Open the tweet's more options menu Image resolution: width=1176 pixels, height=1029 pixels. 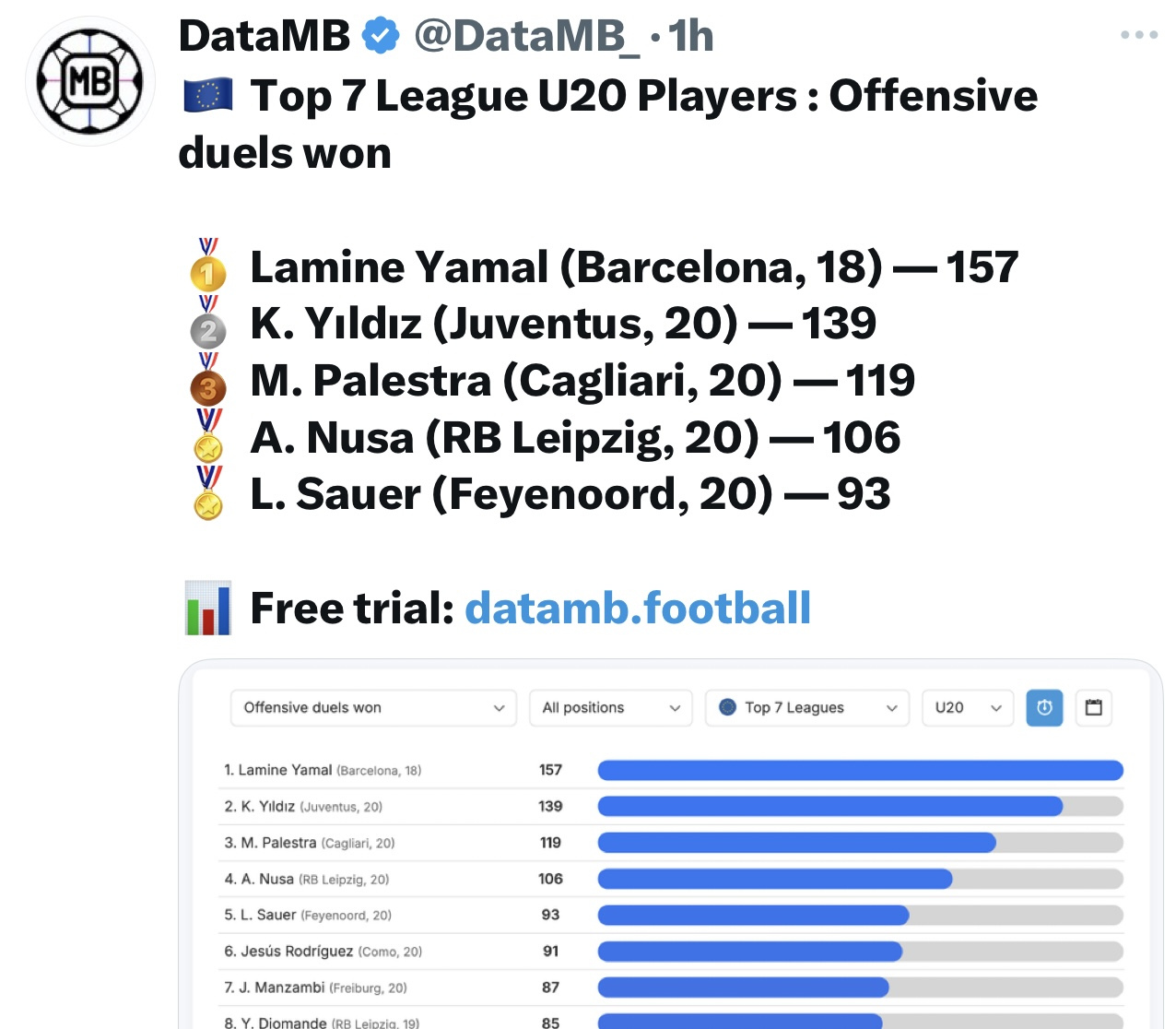pyautogui.click(x=1138, y=35)
